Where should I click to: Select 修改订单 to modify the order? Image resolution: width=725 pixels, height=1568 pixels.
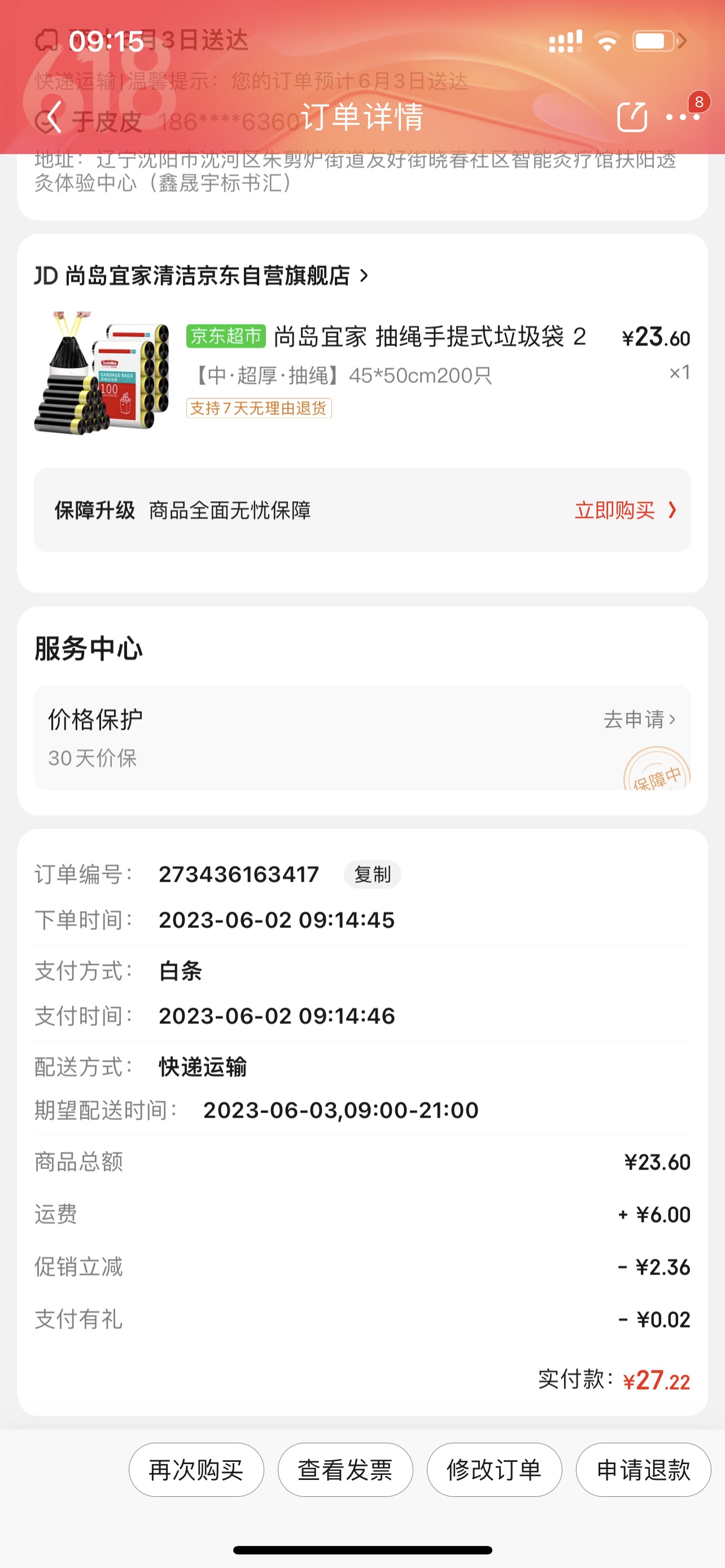click(x=493, y=1470)
